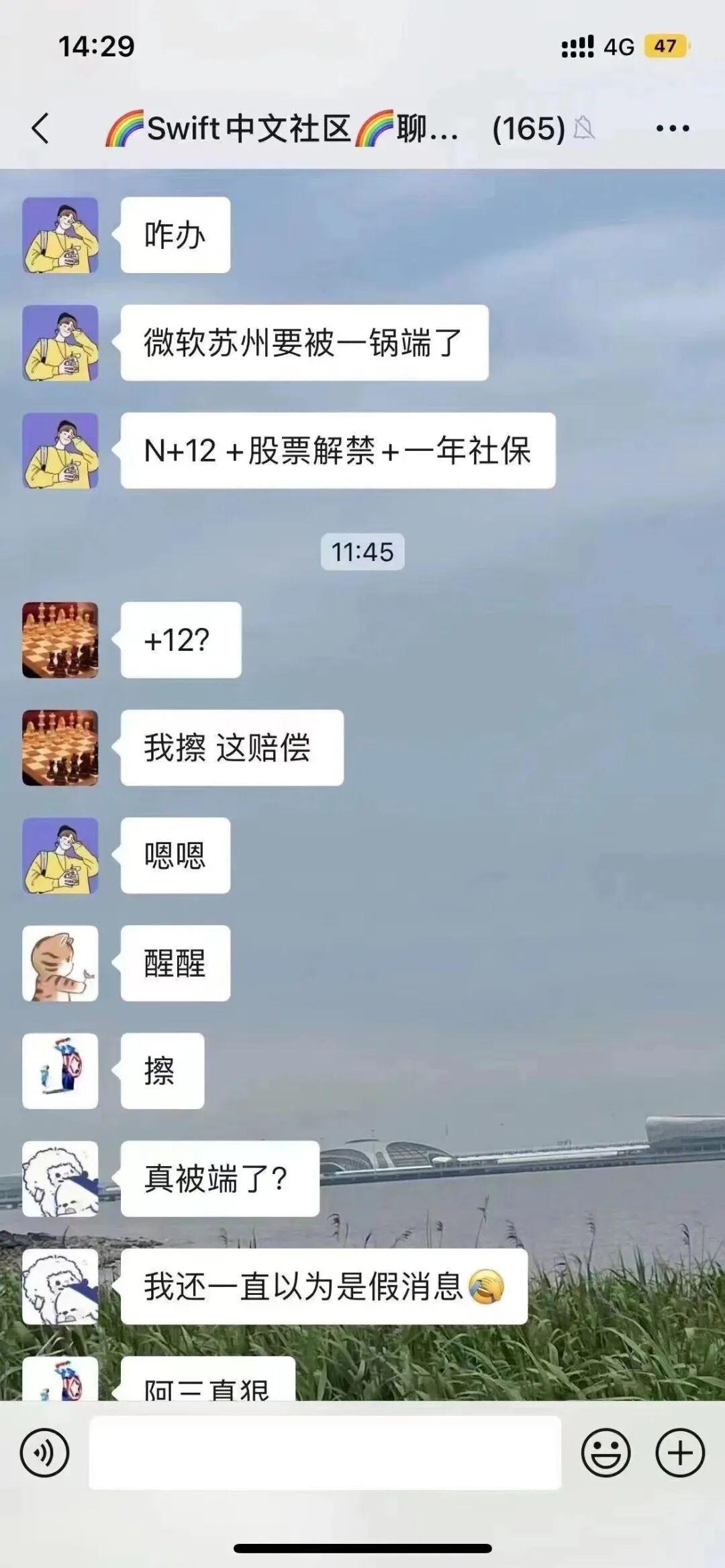Viewport: 725px width, 1568px height.
Task: Go back from the Swift中文社区 chat
Action: (40, 128)
